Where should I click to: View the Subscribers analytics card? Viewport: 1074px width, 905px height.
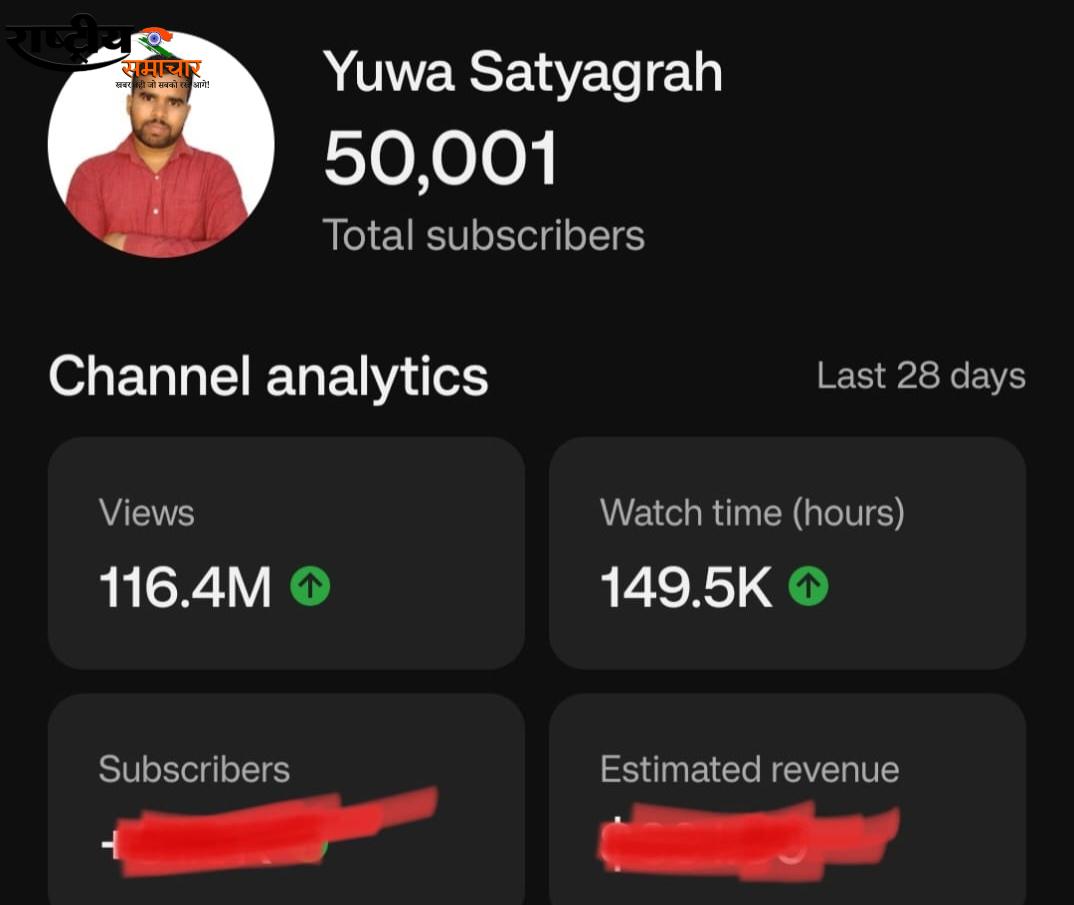(x=286, y=800)
